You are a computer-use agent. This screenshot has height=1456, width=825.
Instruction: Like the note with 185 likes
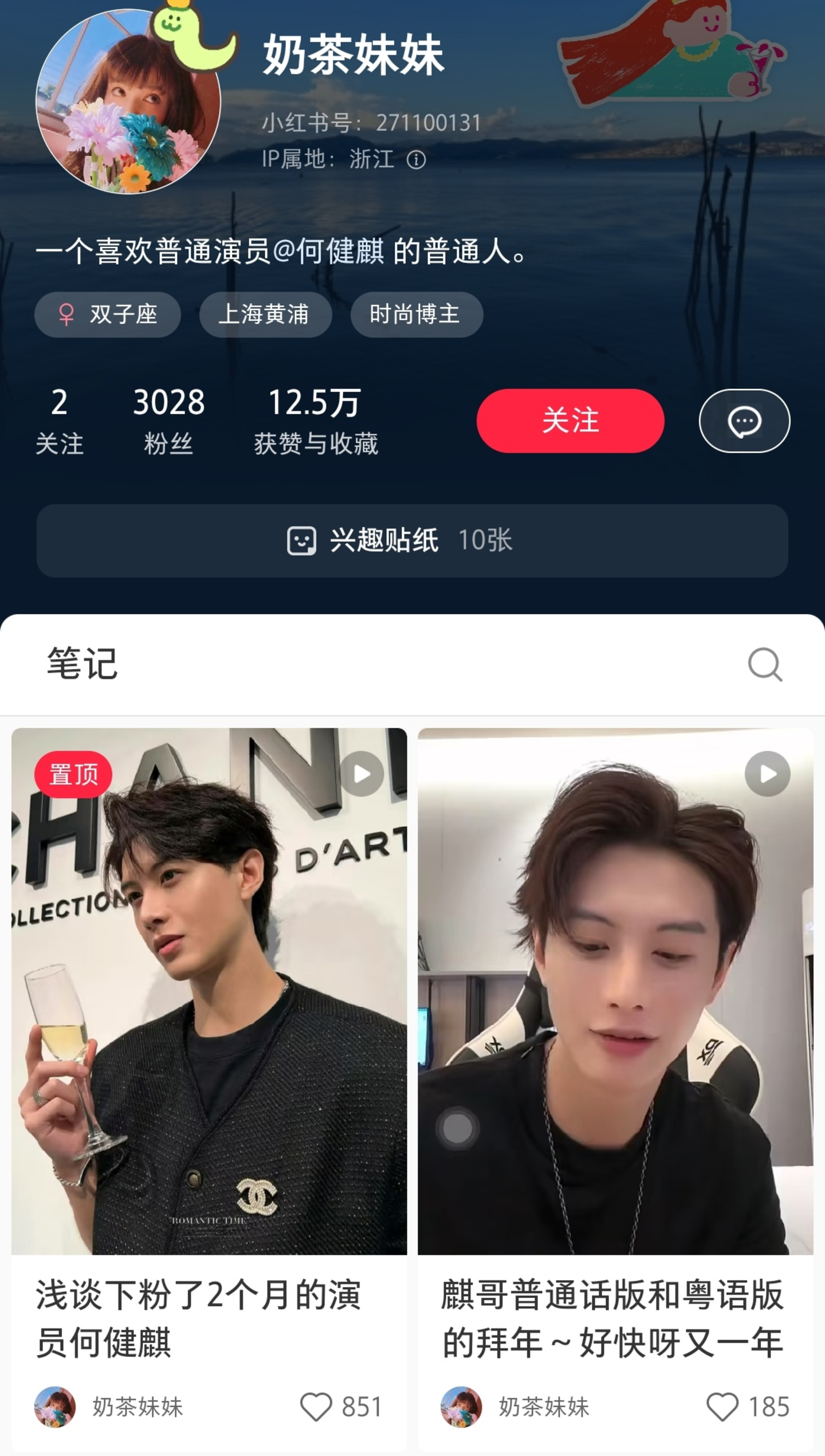(x=722, y=1407)
